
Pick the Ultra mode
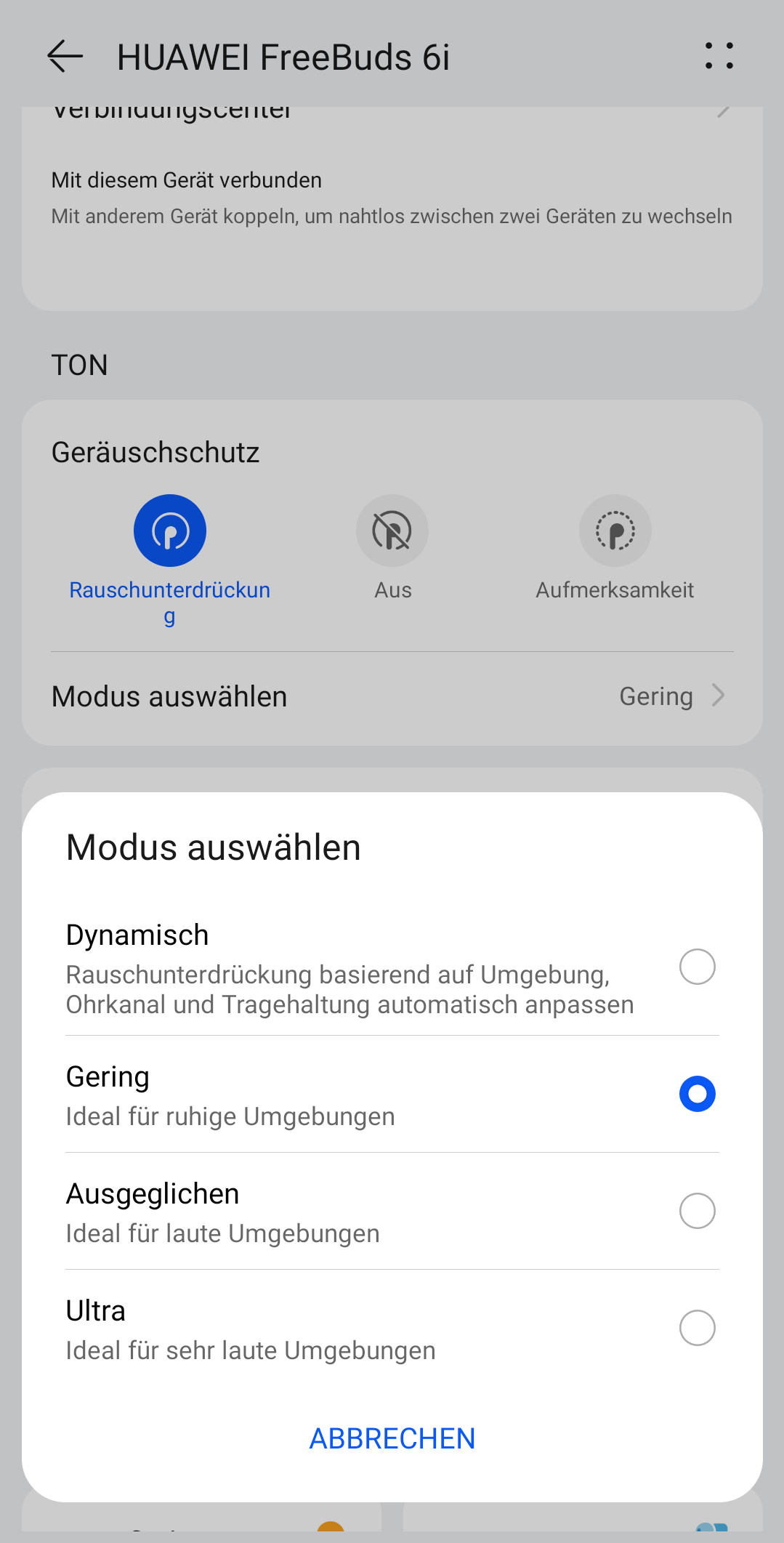pos(696,1328)
